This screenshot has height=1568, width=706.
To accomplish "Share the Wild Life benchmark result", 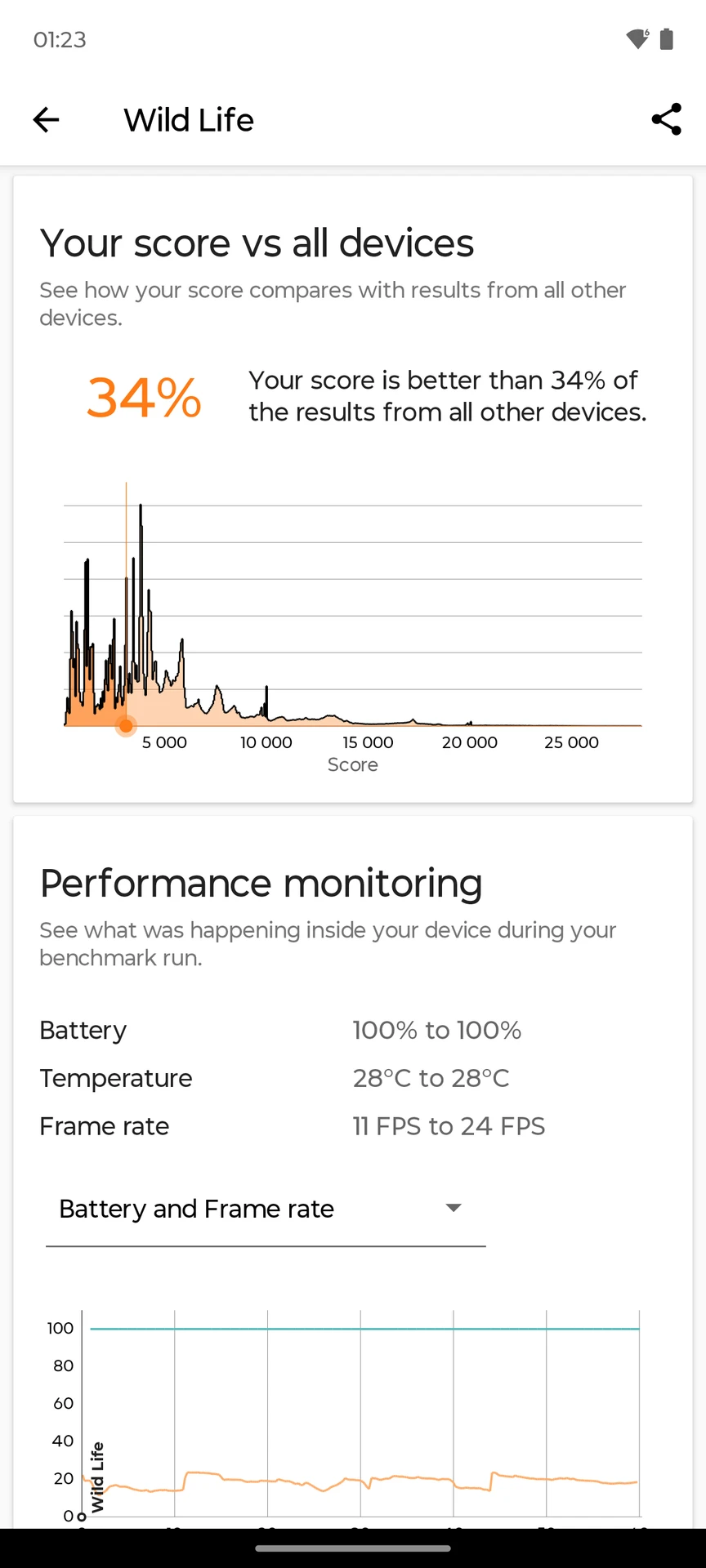I will (666, 119).
